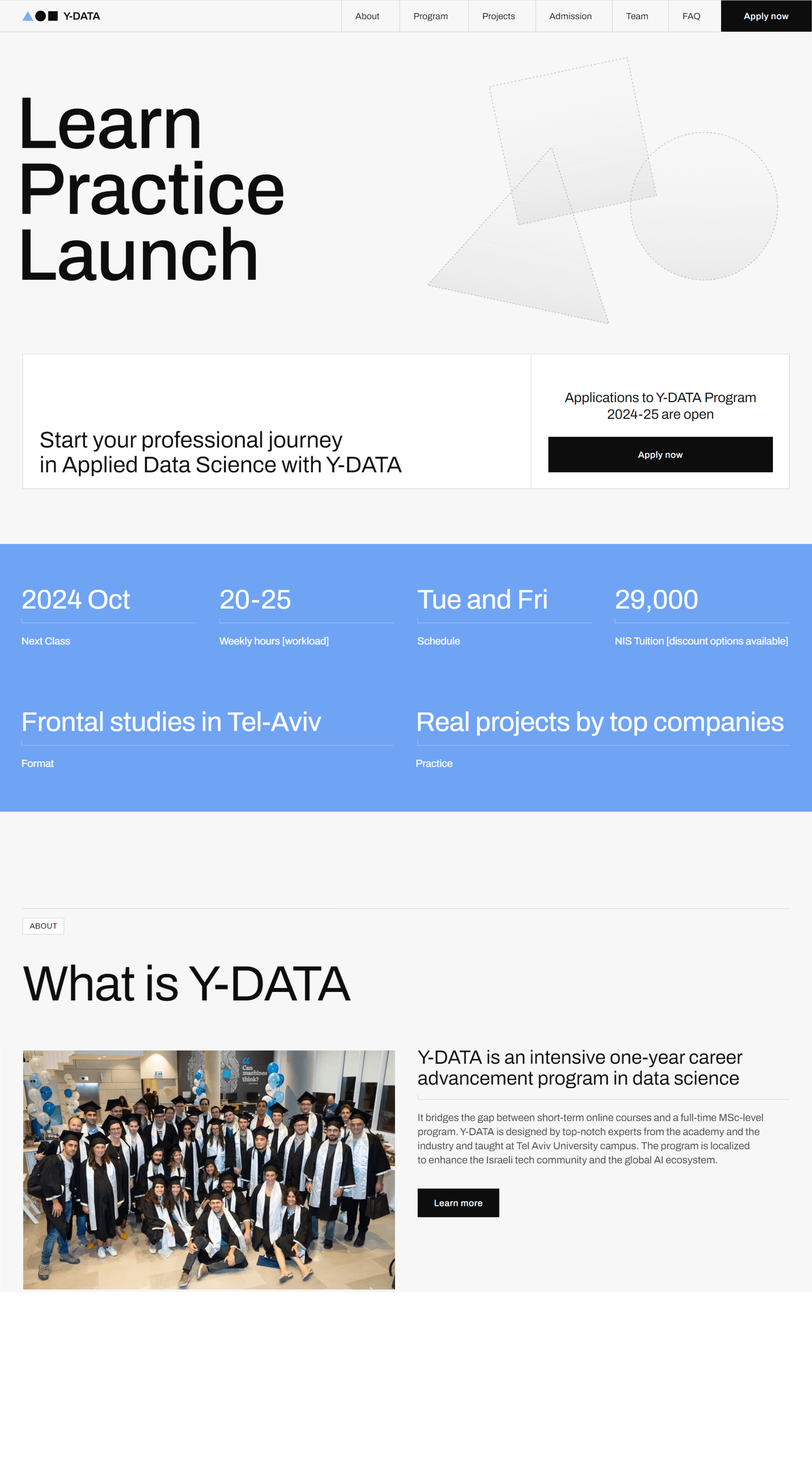Open the Team page
Screen dimensions: 812x1459
637,16
